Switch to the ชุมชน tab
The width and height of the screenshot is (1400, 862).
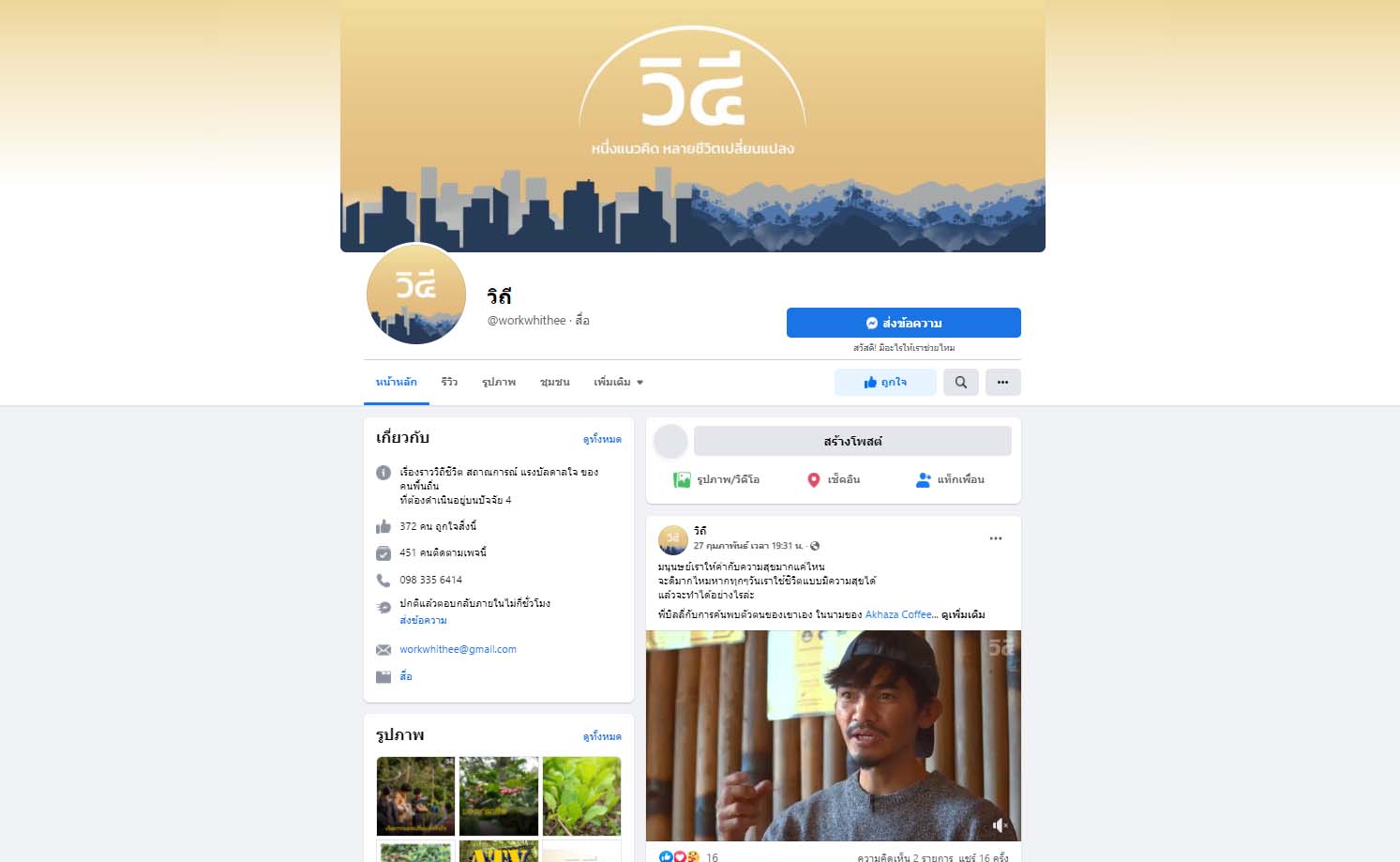[x=554, y=382]
